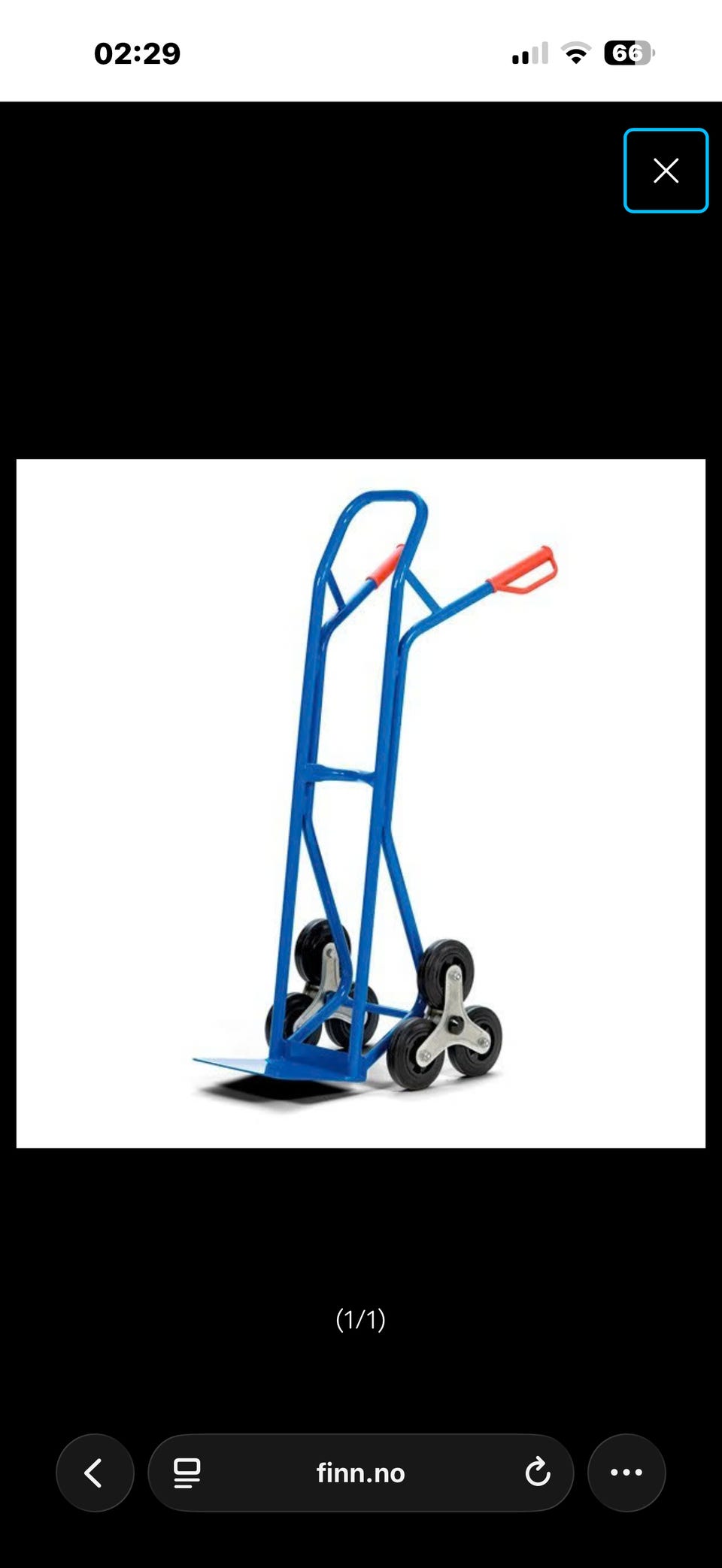Screen dimensions: 722x1568
Task: Tap the finn.no address bar
Action: click(x=361, y=1473)
